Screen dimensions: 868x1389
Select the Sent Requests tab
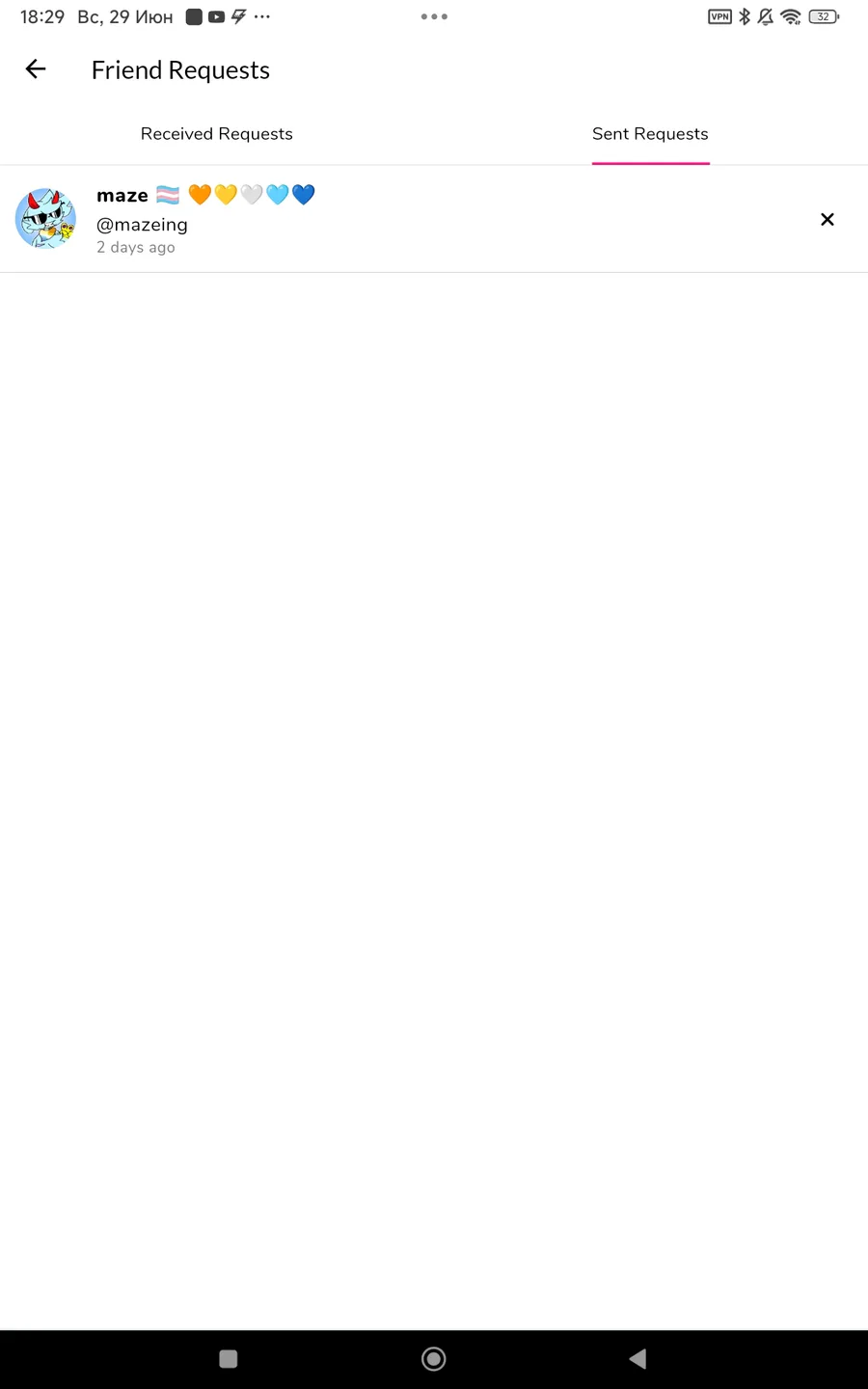coord(650,134)
